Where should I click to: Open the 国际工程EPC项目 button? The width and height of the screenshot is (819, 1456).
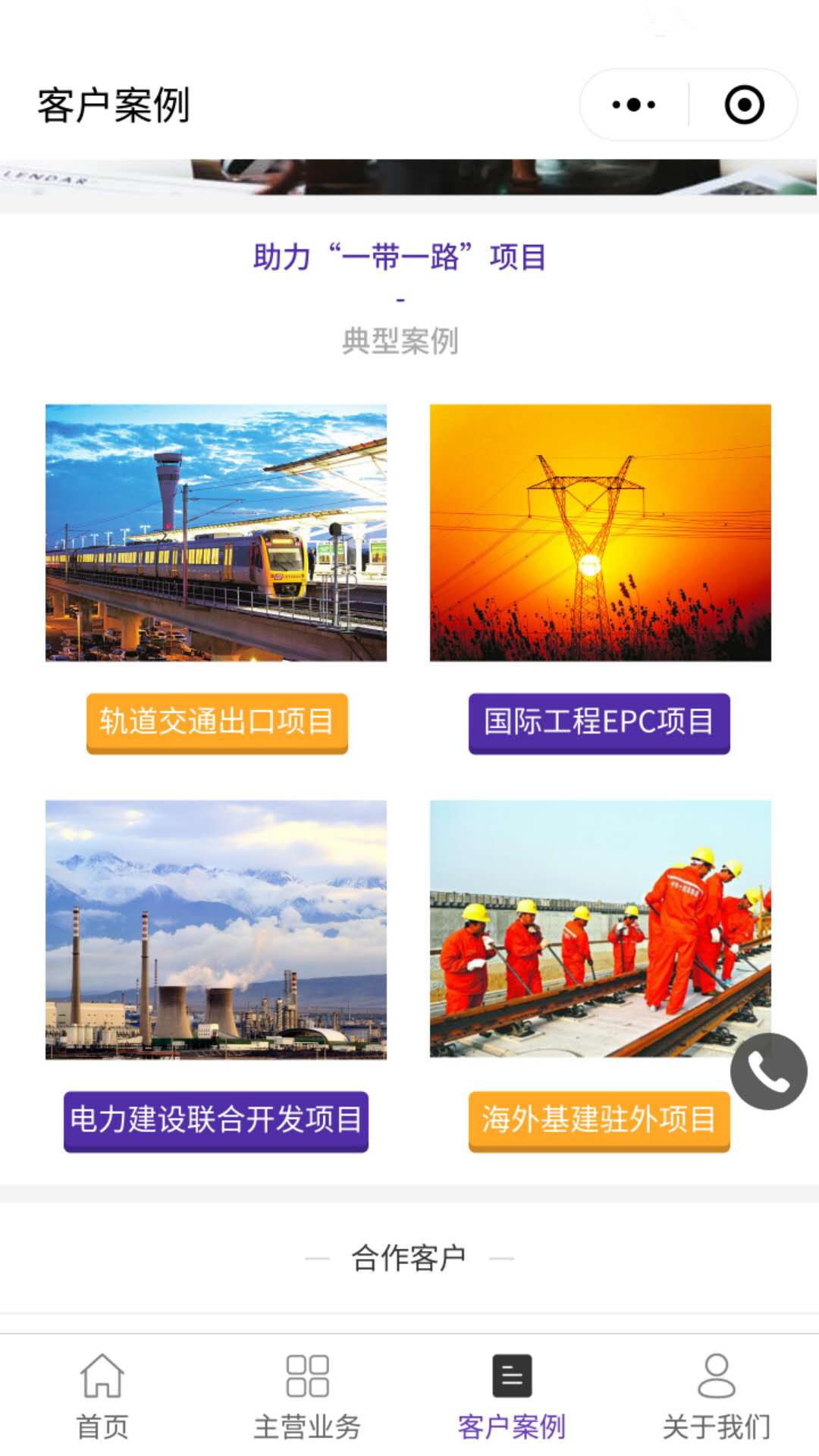coord(599,723)
